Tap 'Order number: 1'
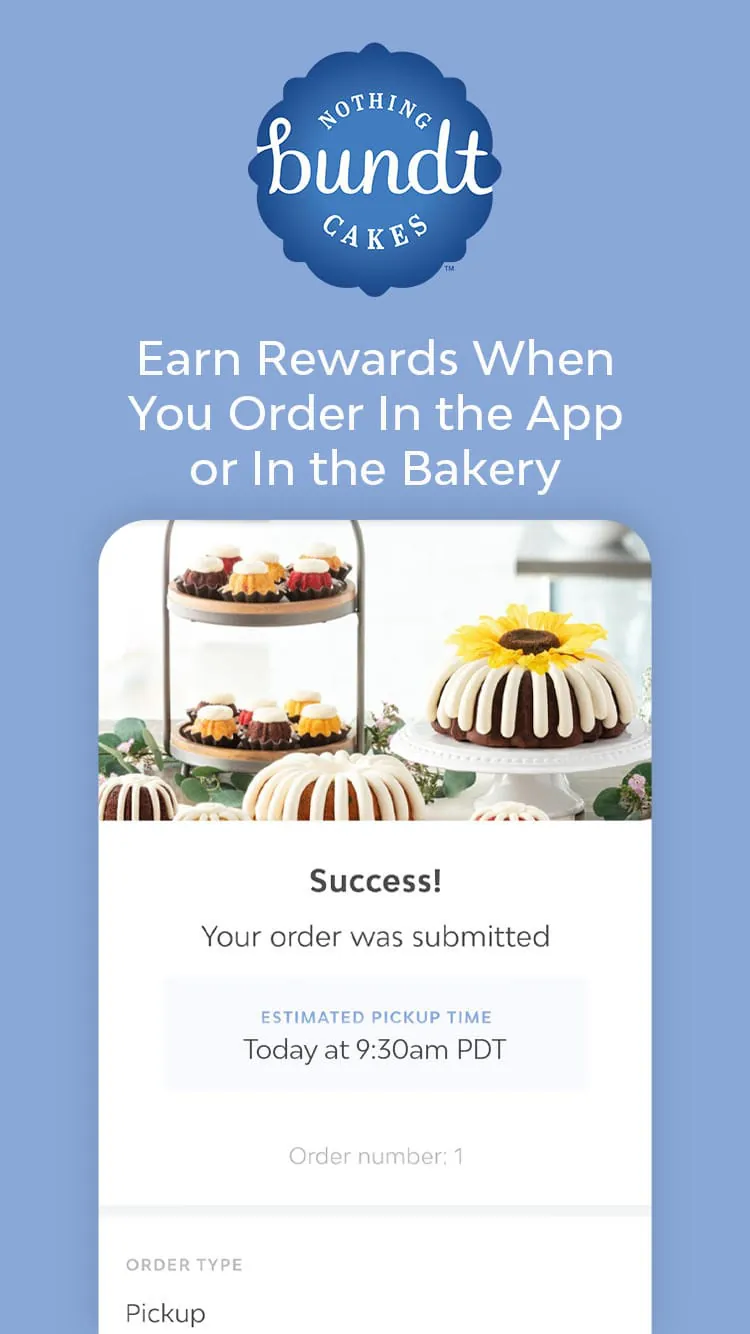750x1334 pixels. [375, 1156]
